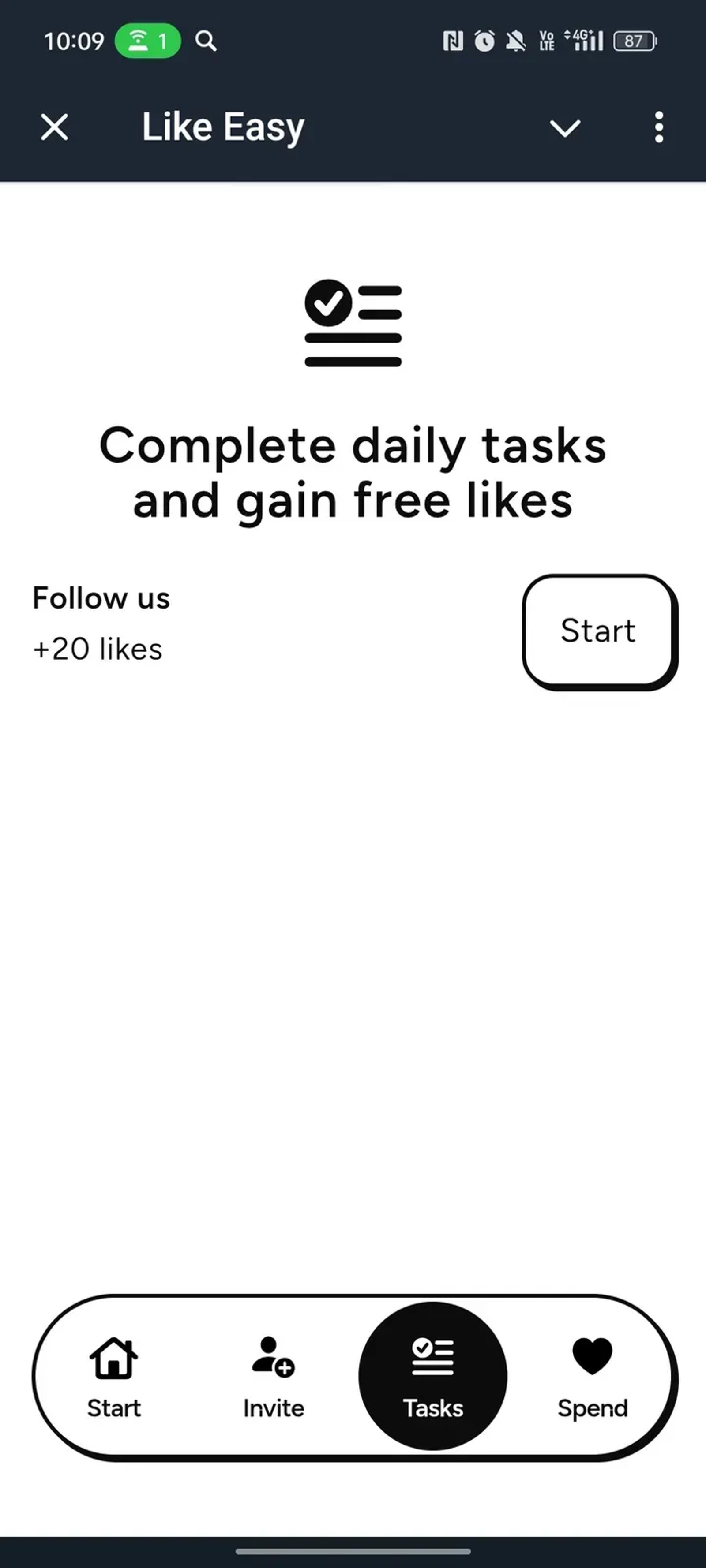The width and height of the screenshot is (706, 1568).
Task: Toggle the muted notifications bell in status bar
Action: 515,40
